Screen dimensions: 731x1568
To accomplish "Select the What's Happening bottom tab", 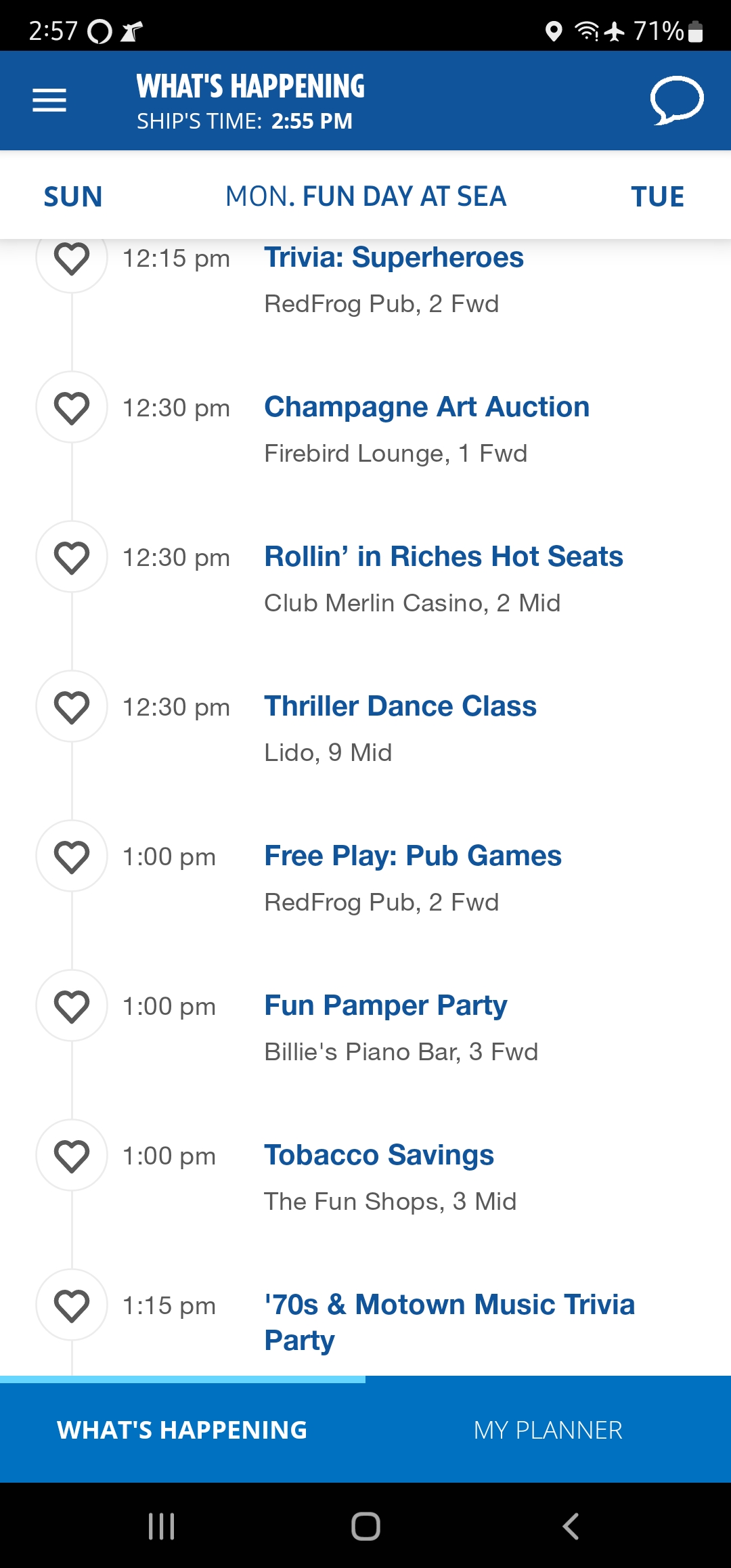I will (x=183, y=1430).
